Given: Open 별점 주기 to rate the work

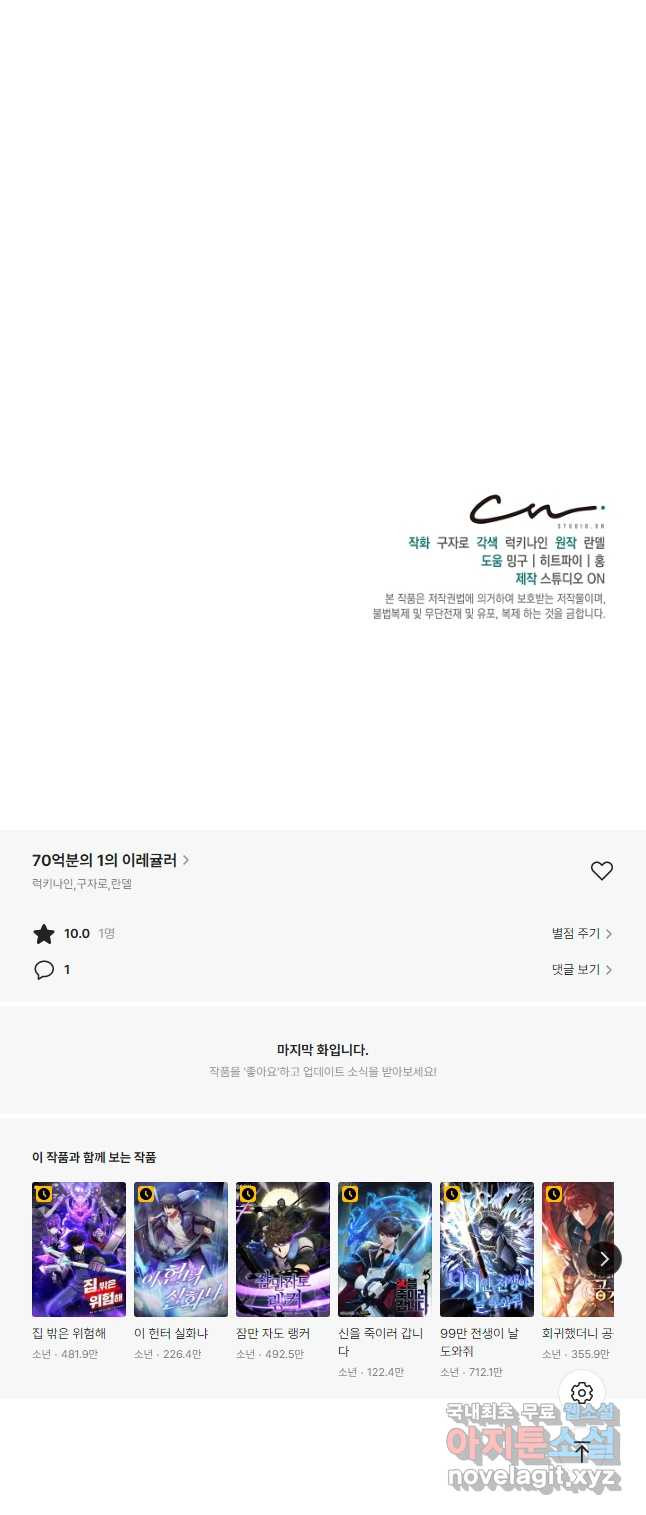Looking at the screenshot, I should [581, 933].
